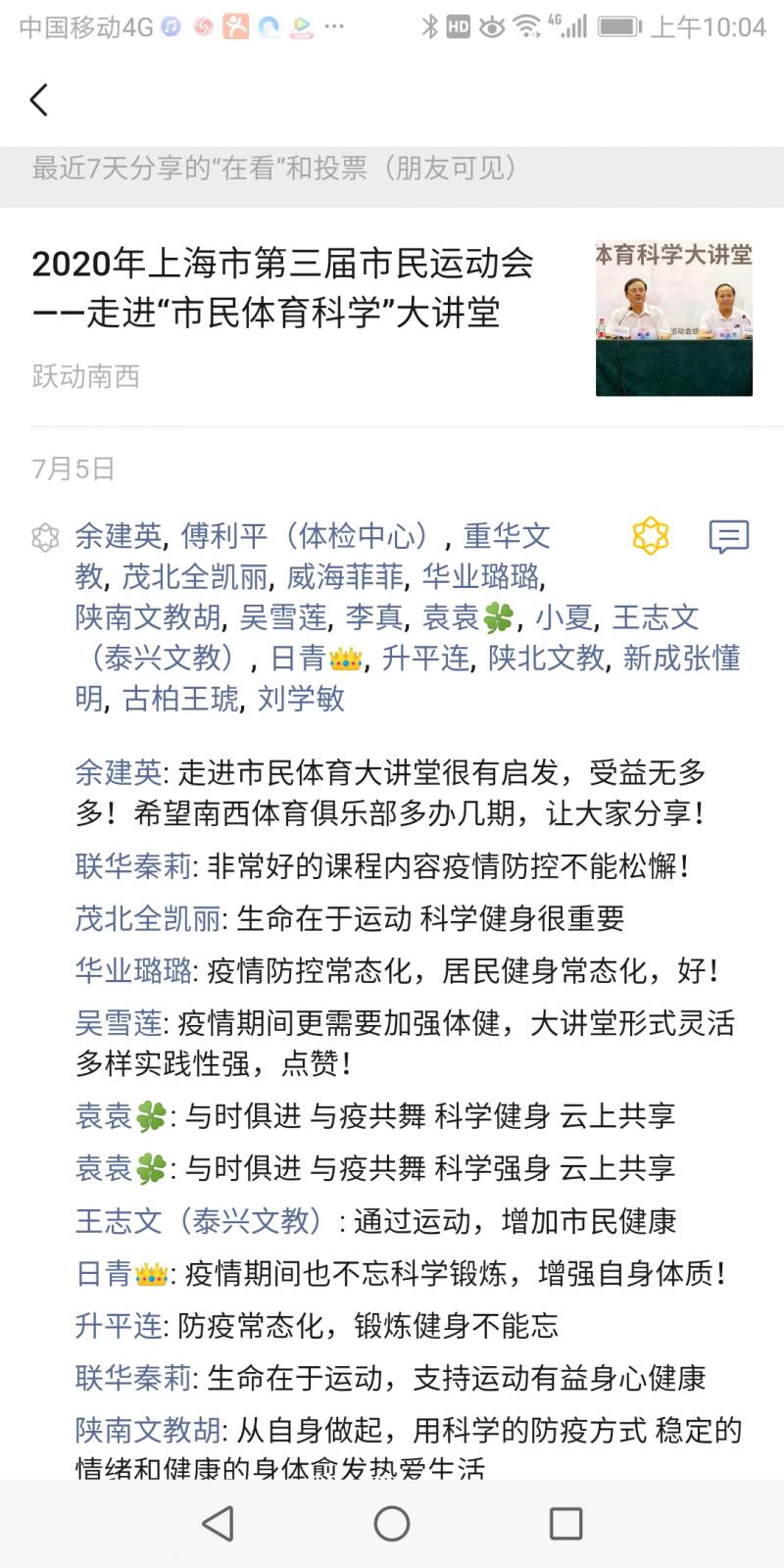Open the comment bubble icon
This screenshot has width=784, height=1568.
pyautogui.click(x=729, y=536)
